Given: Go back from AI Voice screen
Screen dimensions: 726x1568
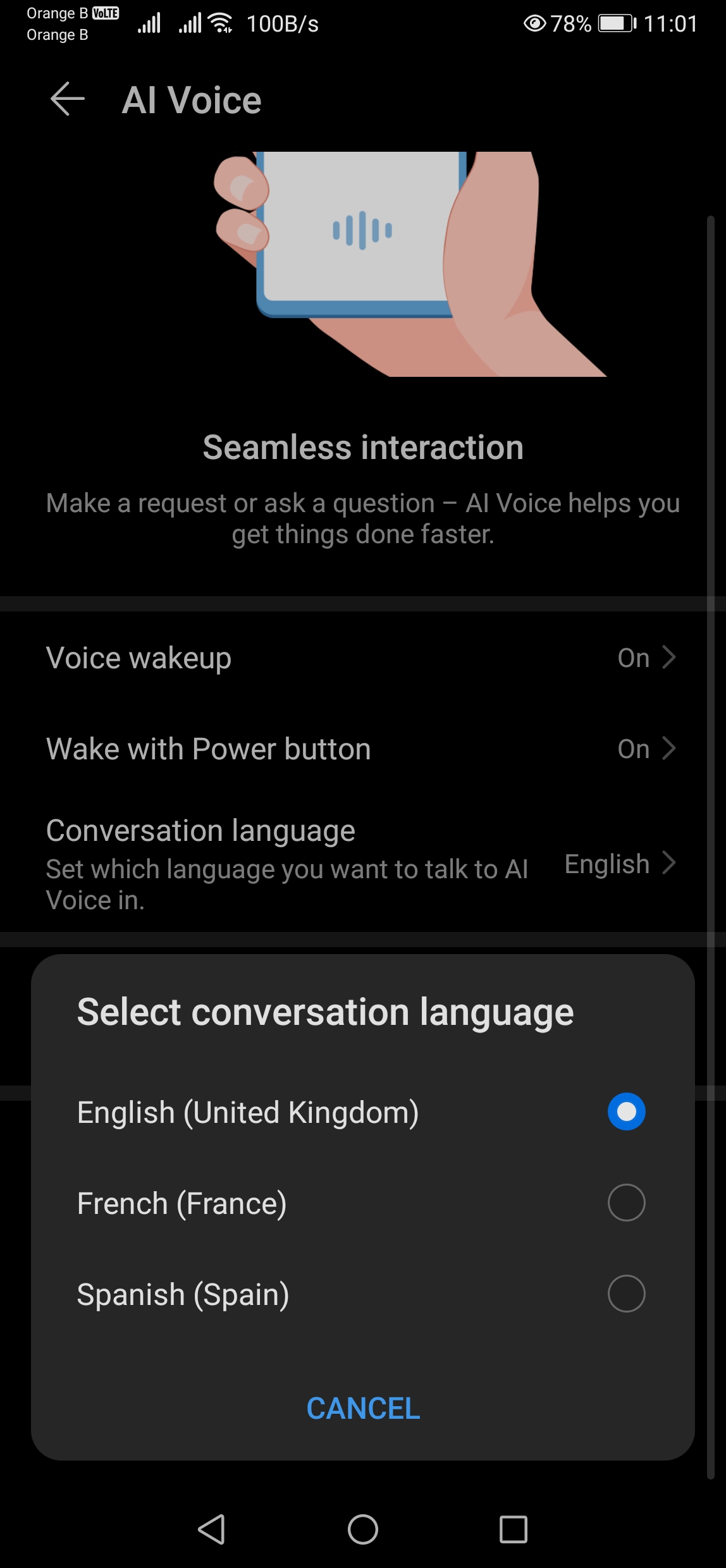Looking at the screenshot, I should tap(67, 100).
